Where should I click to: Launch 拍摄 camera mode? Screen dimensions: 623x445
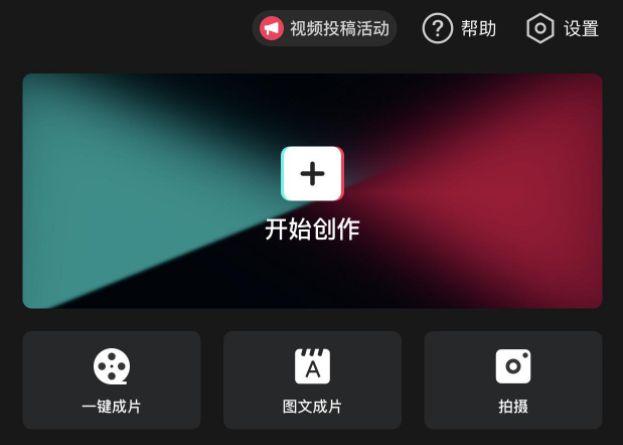click(x=513, y=380)
